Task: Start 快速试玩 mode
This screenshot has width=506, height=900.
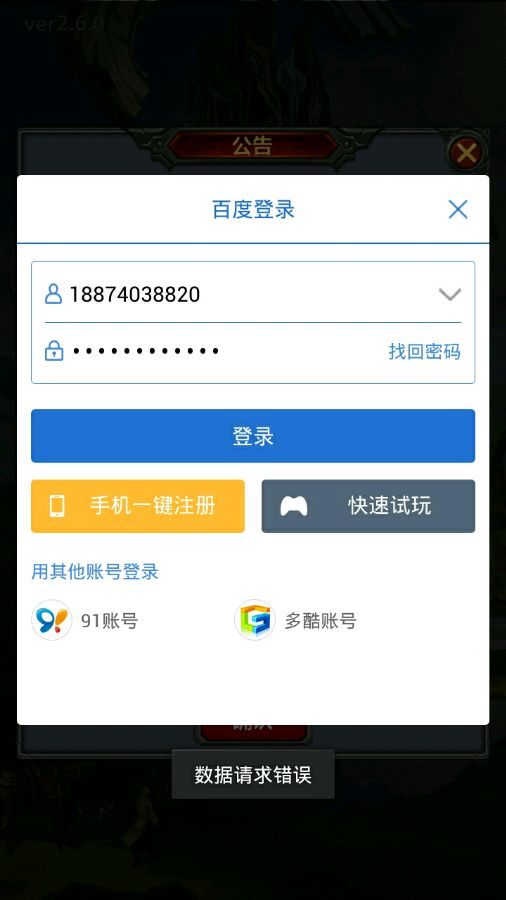Action: [368, 506]
